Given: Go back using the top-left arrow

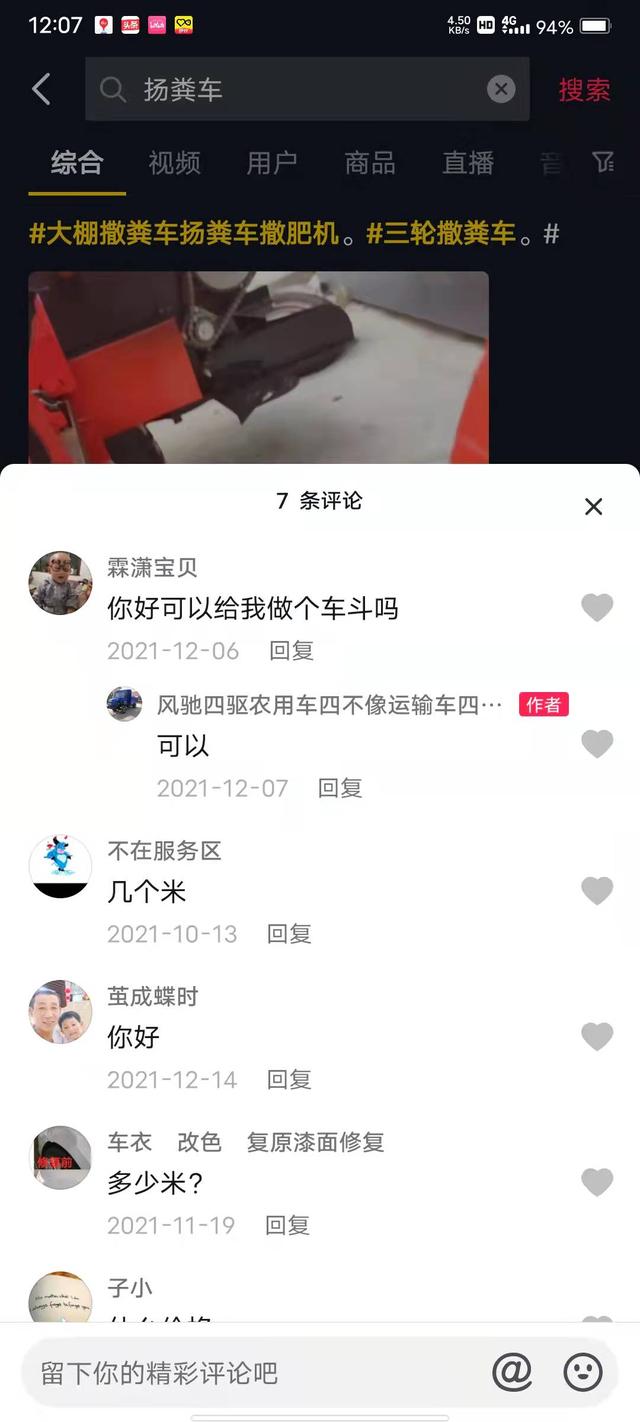Looking at the screenshot, I should 41,89.
